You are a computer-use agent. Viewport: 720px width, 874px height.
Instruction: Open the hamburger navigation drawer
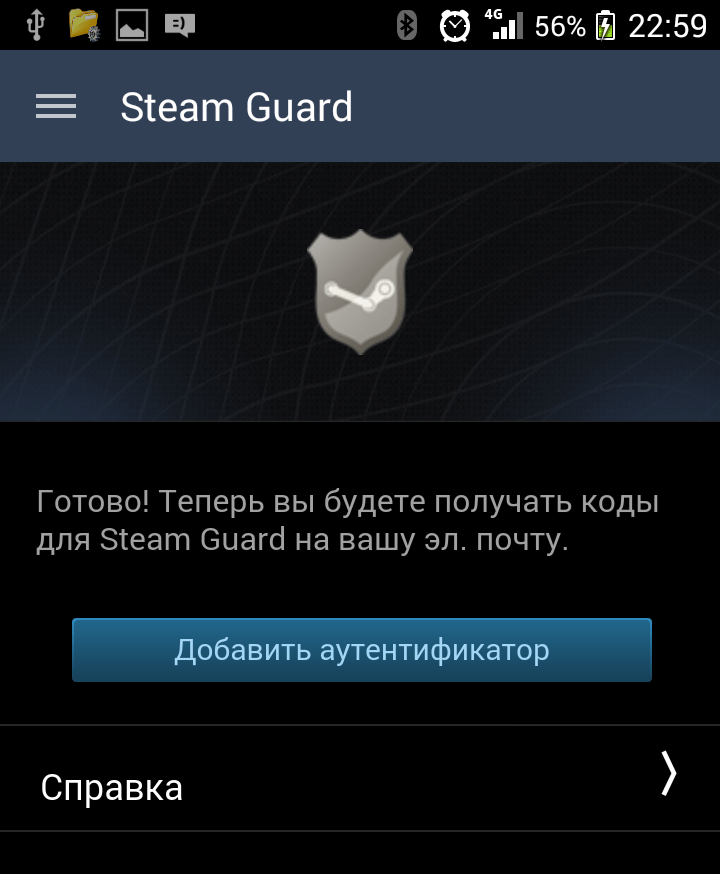pyautogui.click(x=56, y=107)
